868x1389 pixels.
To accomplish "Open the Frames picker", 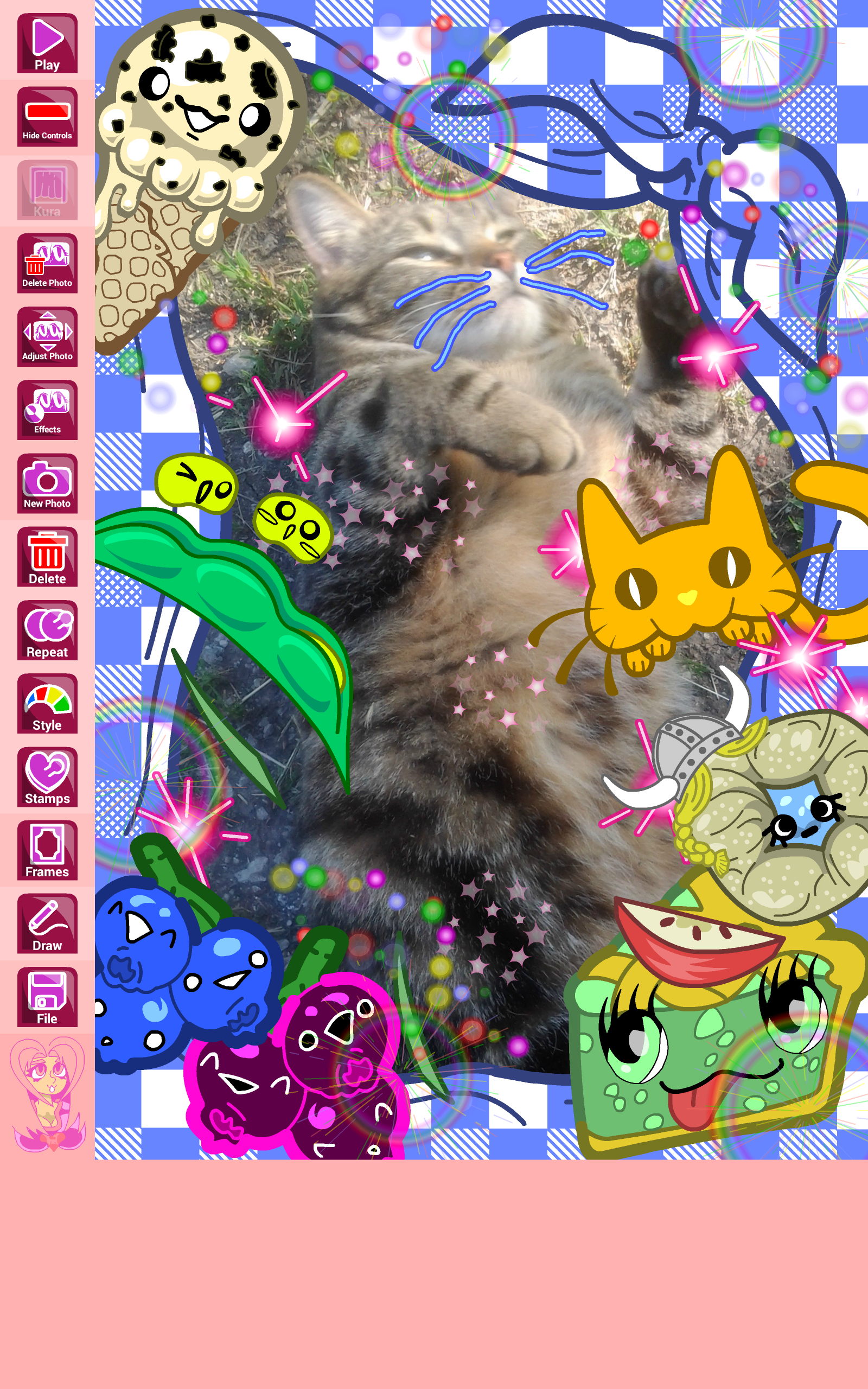I will pyautogui.click(x=47, y=850).
